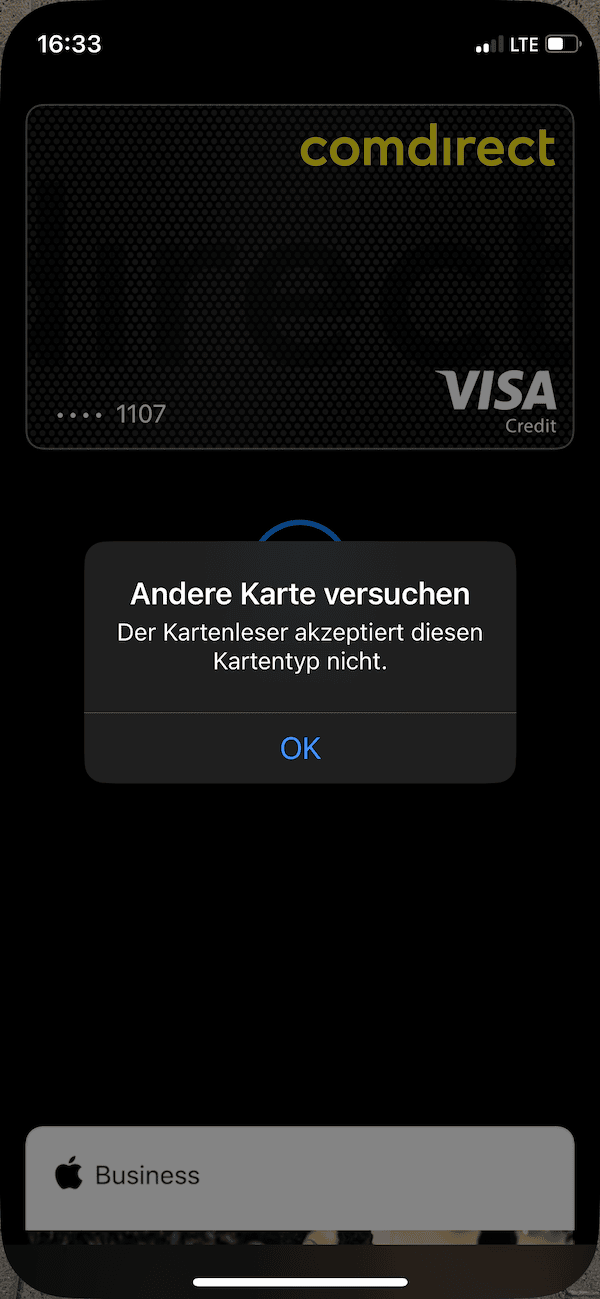Dismiss the alert with OK
The height and width of the screenshot is (1299, 600).
coord(300,748)
